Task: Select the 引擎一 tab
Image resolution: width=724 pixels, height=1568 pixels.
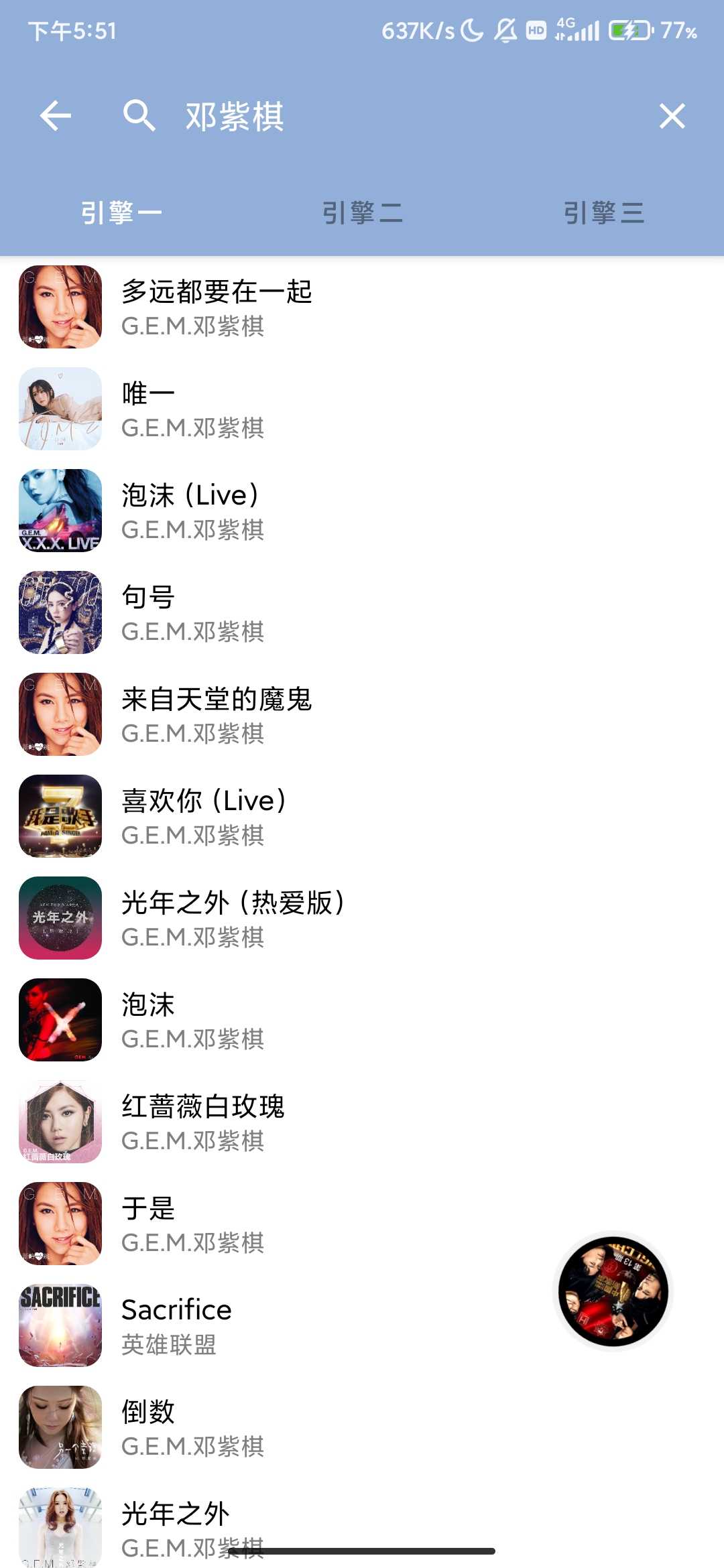Action: 121,213
